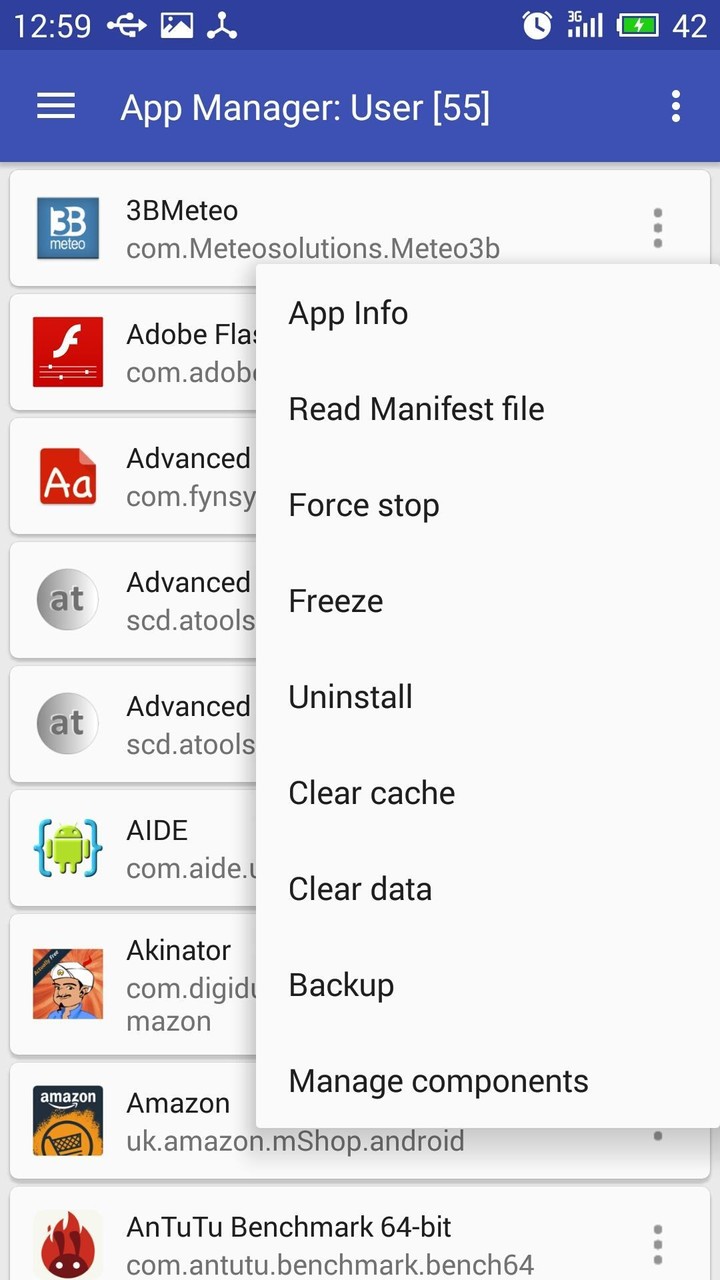Freeze the selected app
The height and width of the screenshot is (1280, 720).
coord(335,600)
